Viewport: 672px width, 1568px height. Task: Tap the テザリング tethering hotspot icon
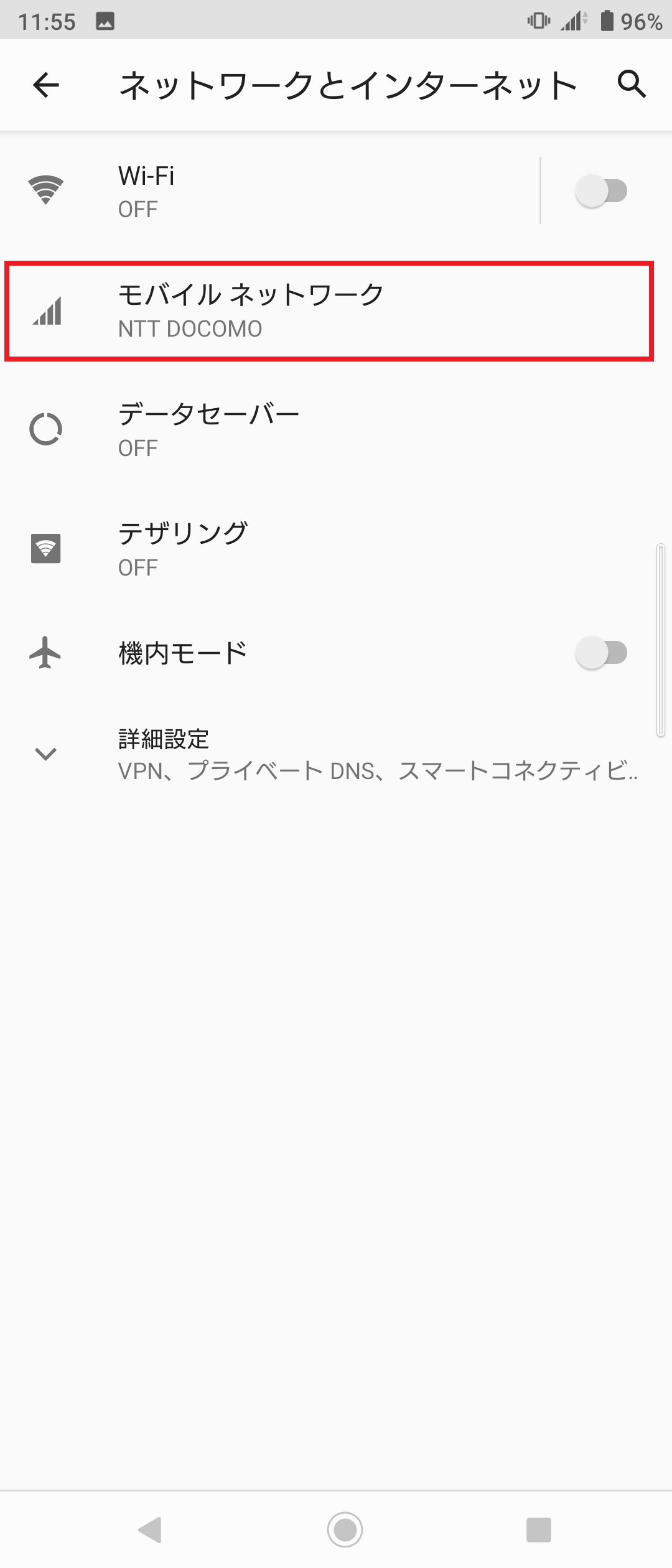tap(44, 547)
